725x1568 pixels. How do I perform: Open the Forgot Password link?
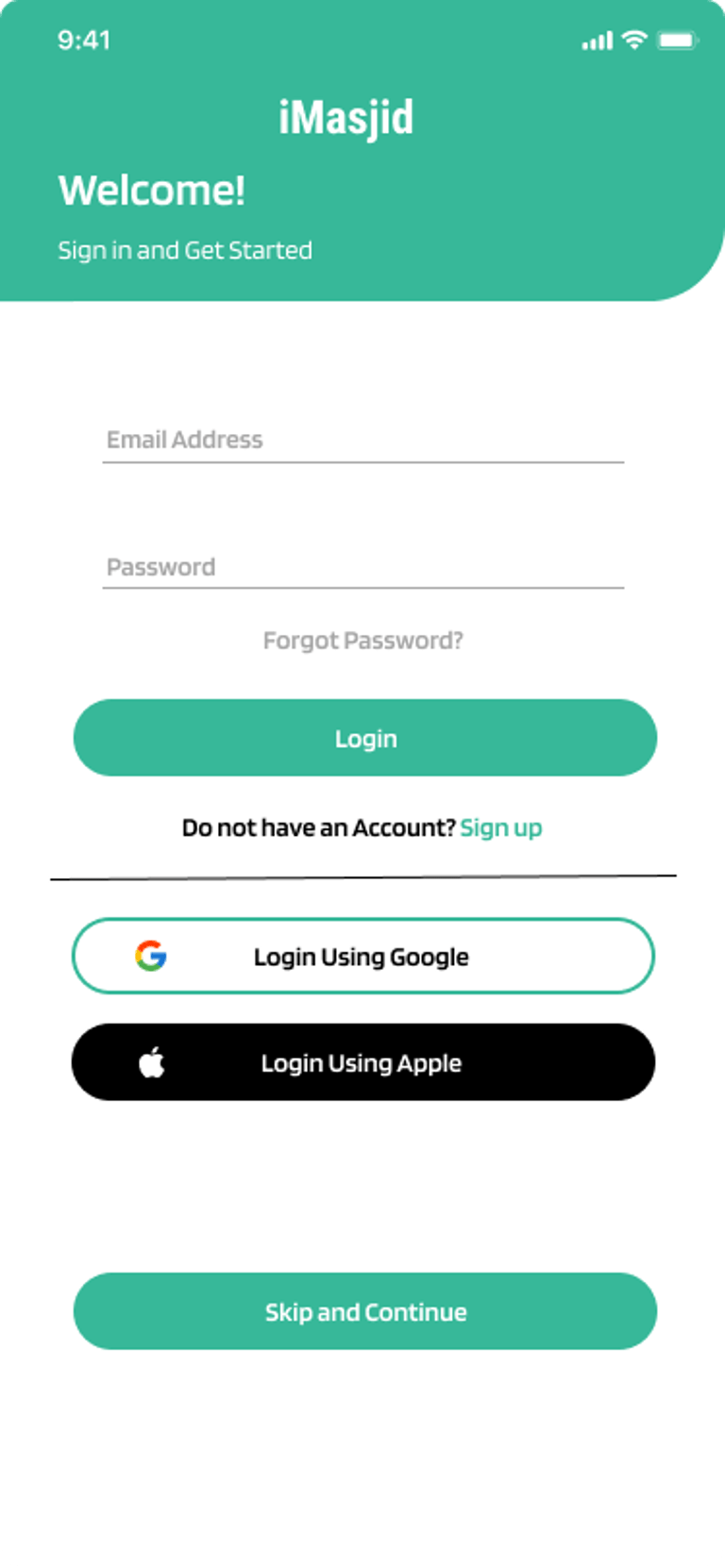[362, 641]
